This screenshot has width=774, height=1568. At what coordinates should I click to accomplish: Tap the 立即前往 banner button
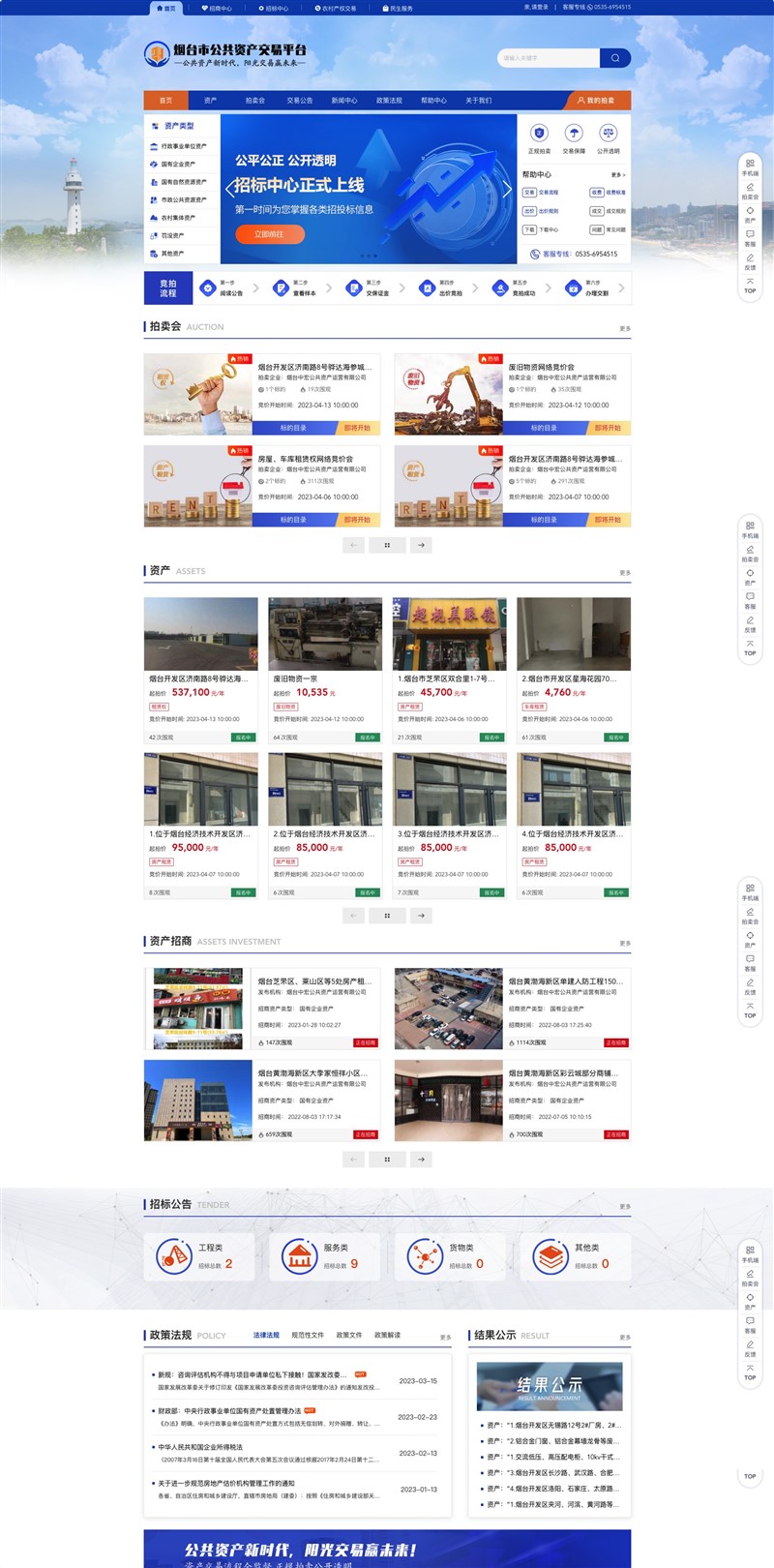[269, 234]
